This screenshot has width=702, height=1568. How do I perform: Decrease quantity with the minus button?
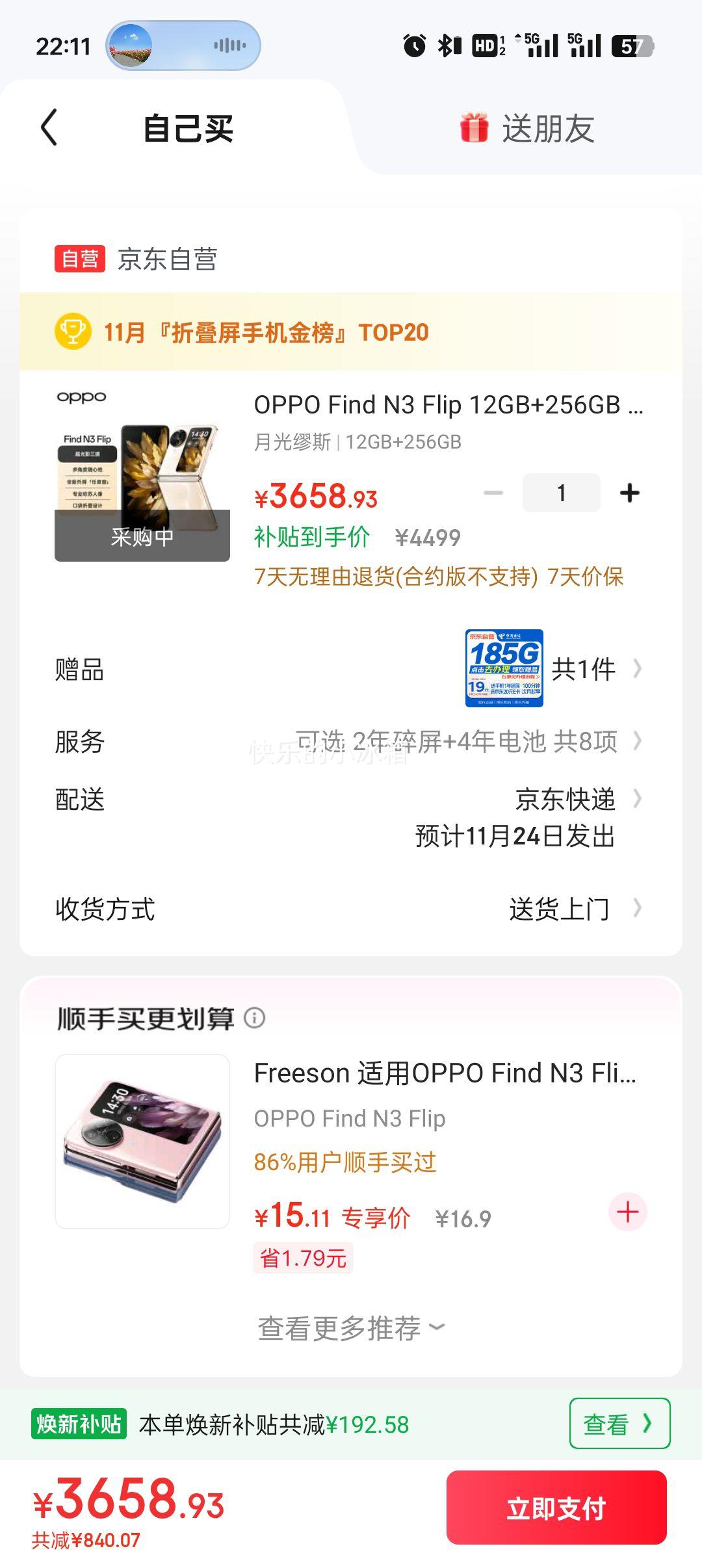(x=492, y=493)
